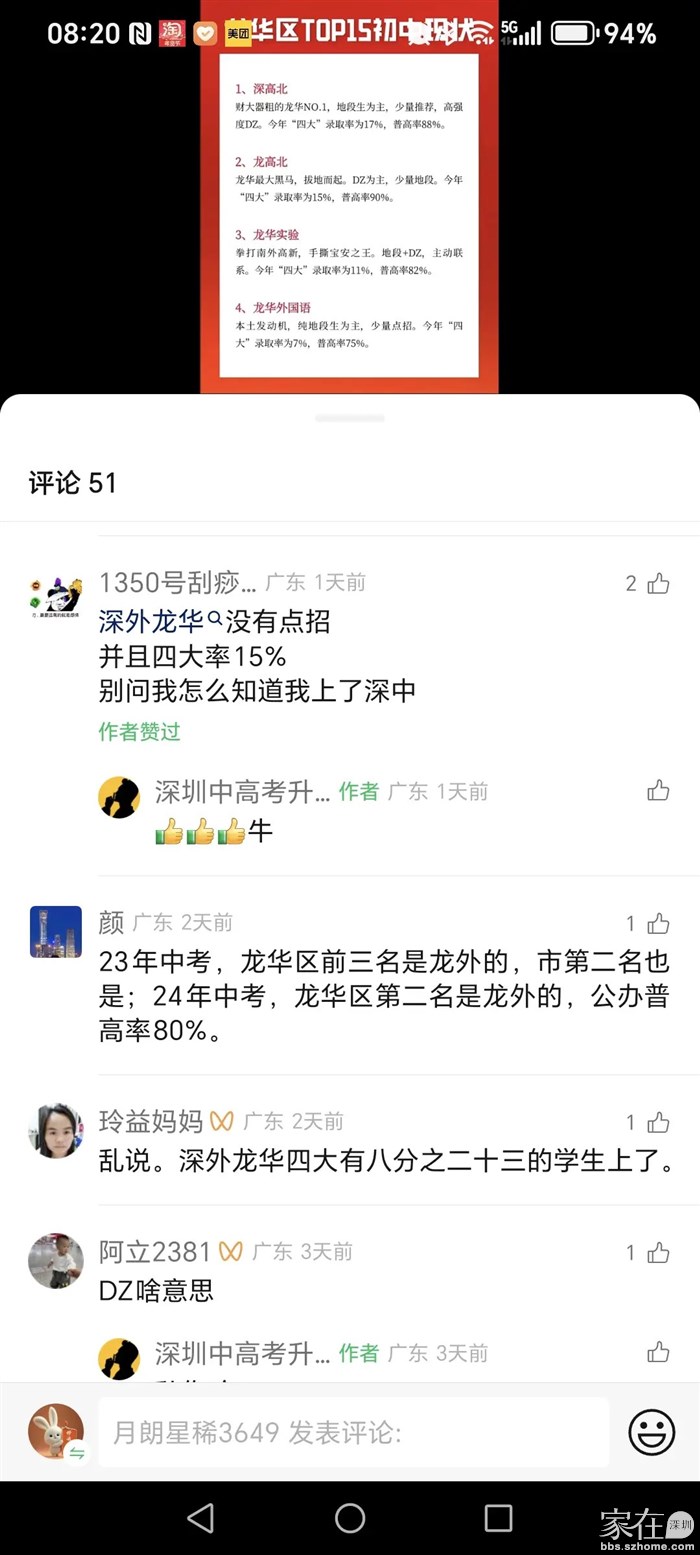The image size is (700, 1555).
Task: Tap the video above the comments
Action: (349, 215)
